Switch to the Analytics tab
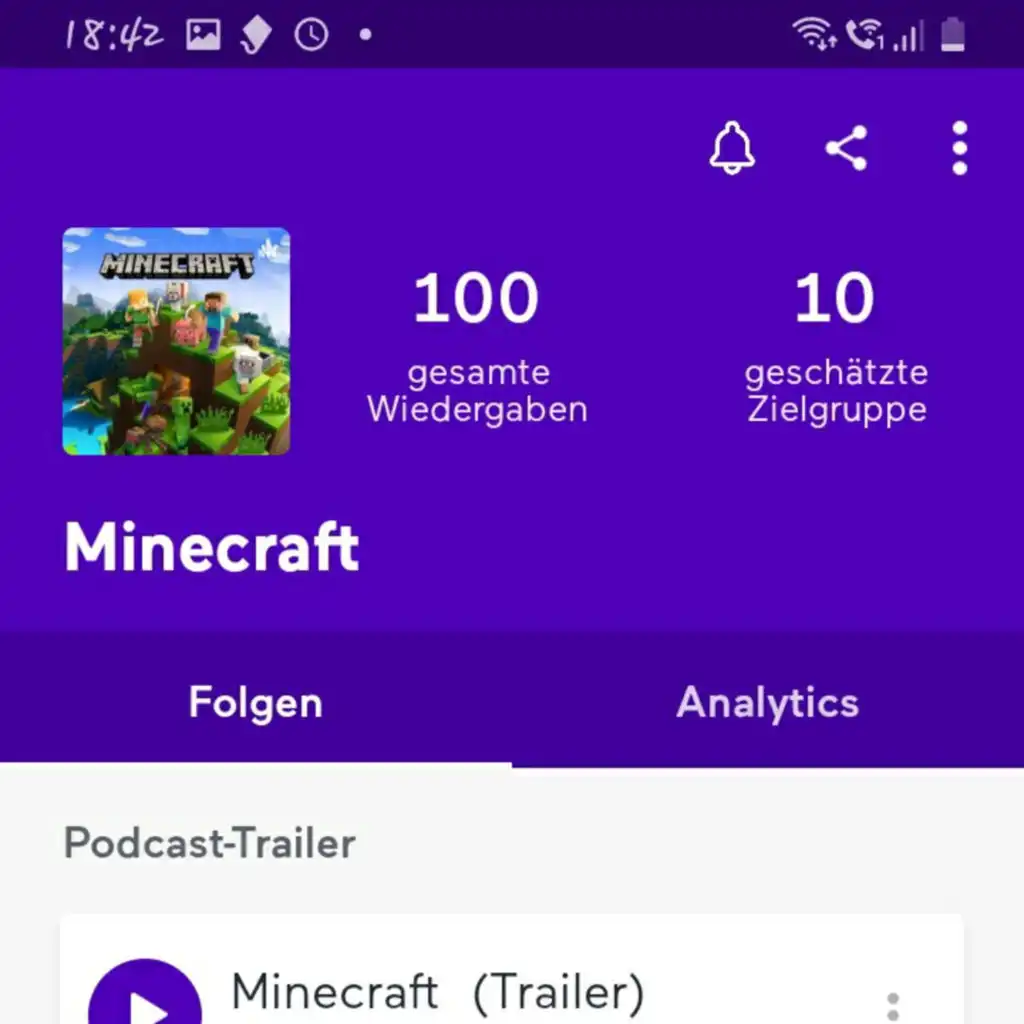 [x=767, y=703]
